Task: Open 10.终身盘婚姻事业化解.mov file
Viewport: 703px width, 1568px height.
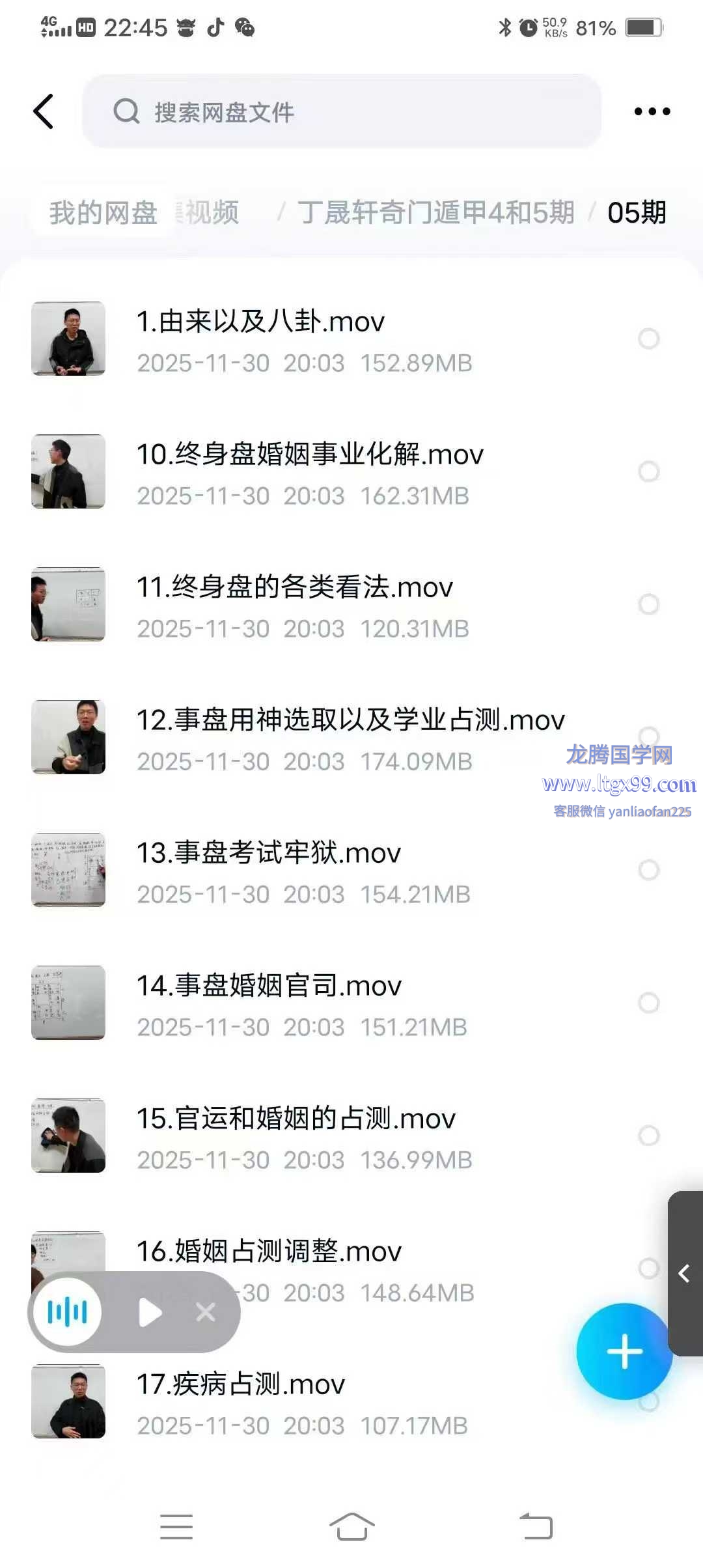Action: click(310, 455)
